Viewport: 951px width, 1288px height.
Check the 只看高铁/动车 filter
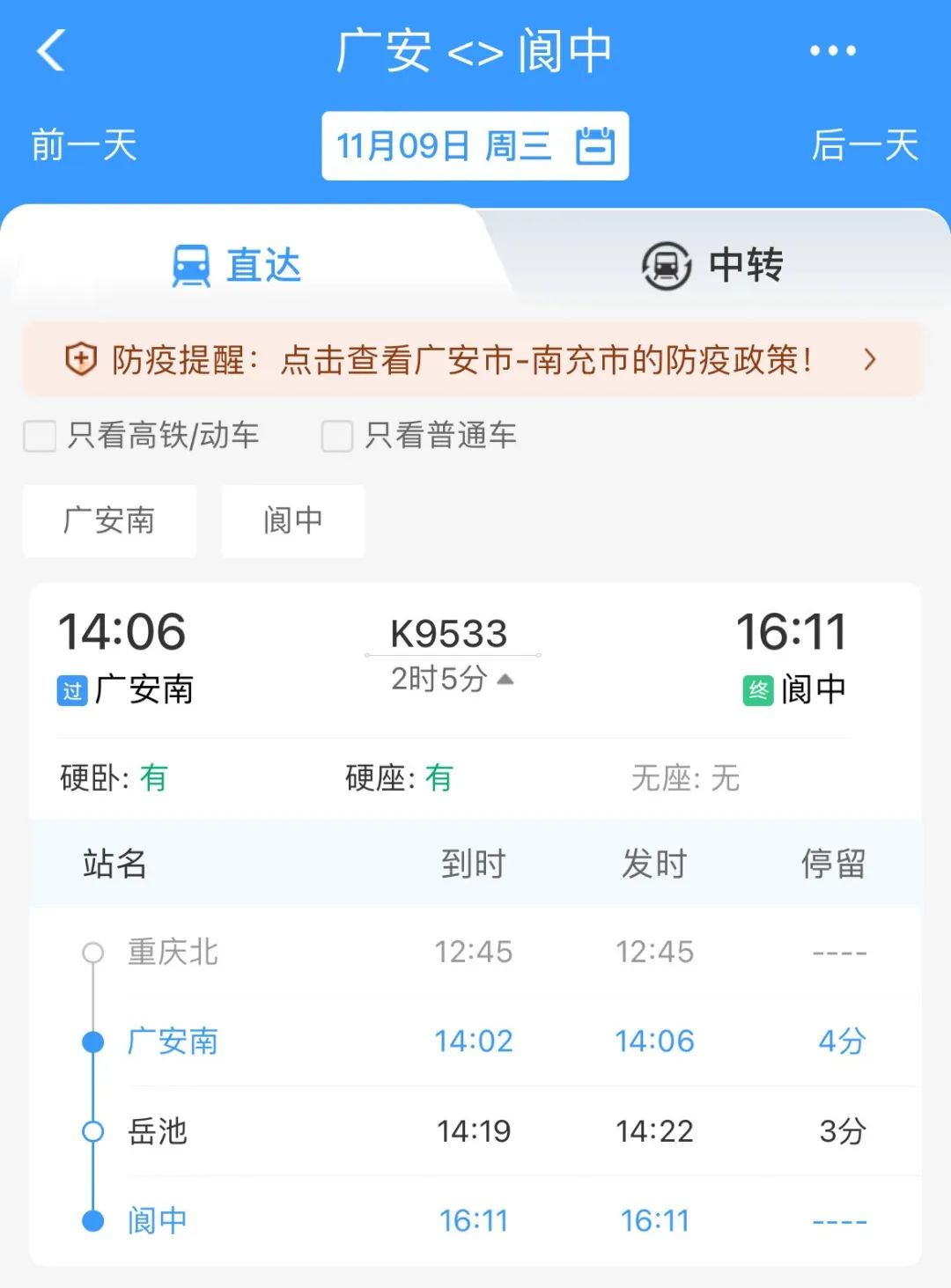pyautogui.click(x=41, y=436)
